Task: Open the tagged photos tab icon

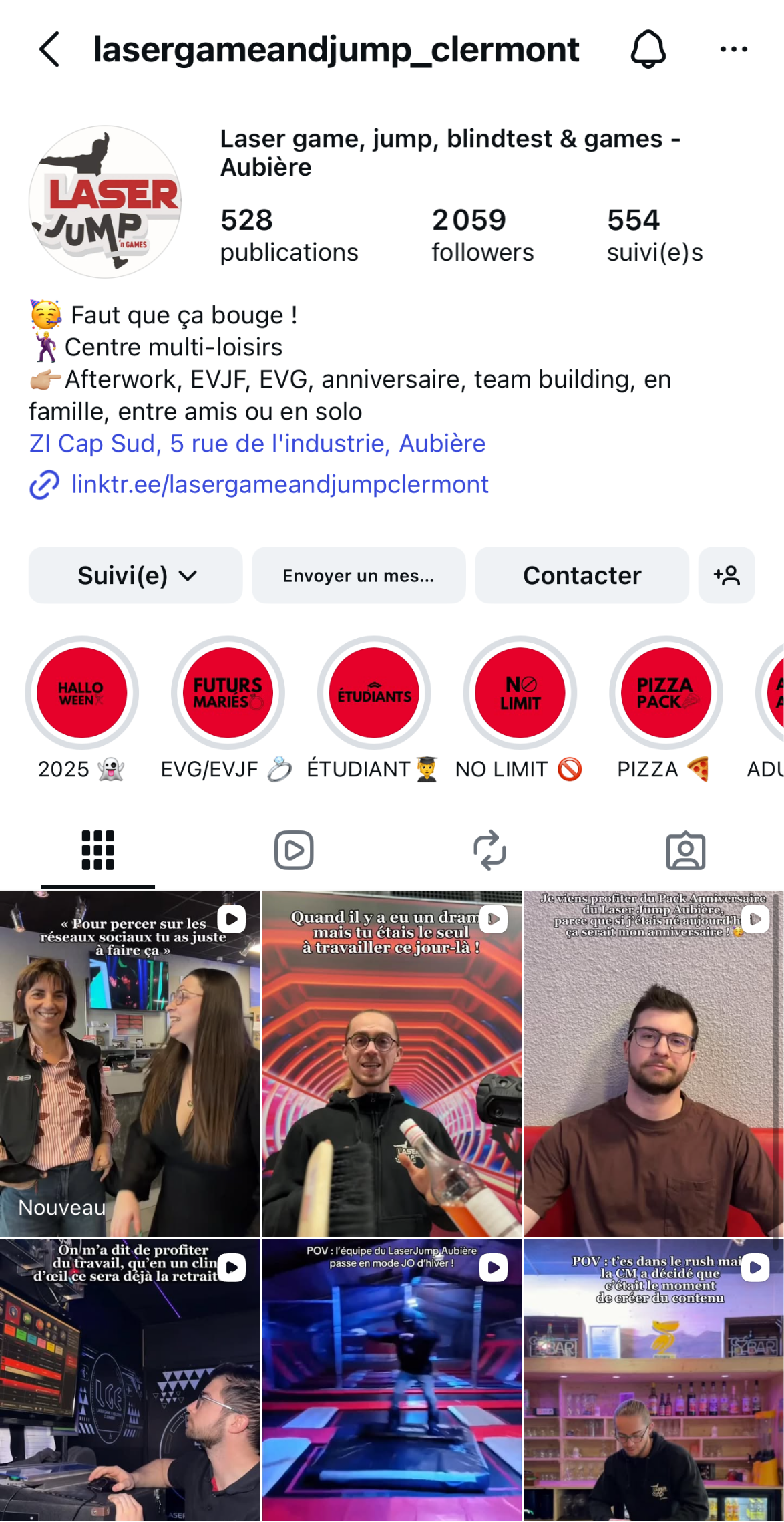Action: (x=687, y=849)
